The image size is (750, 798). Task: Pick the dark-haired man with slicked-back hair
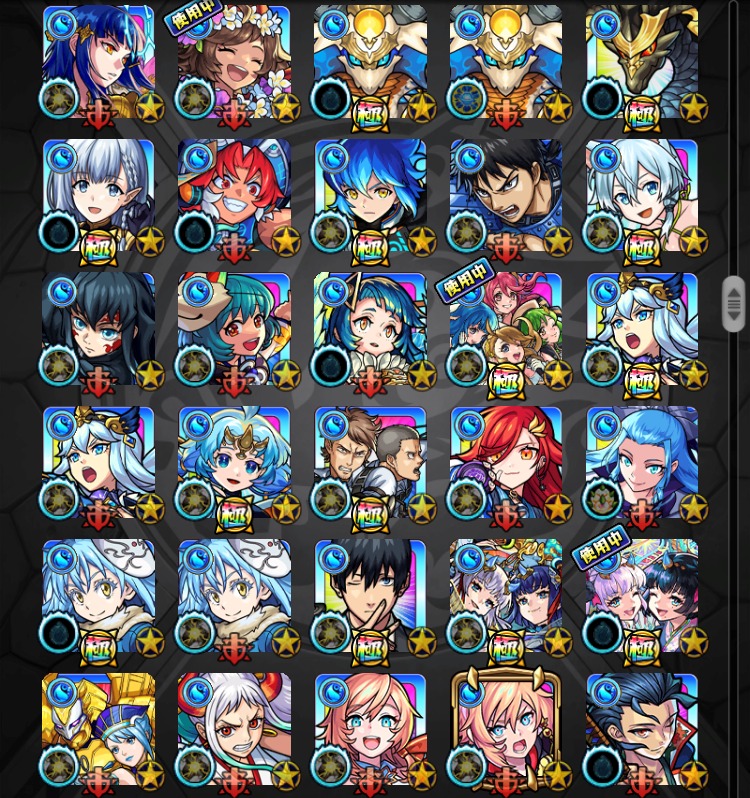click(641, 730)
